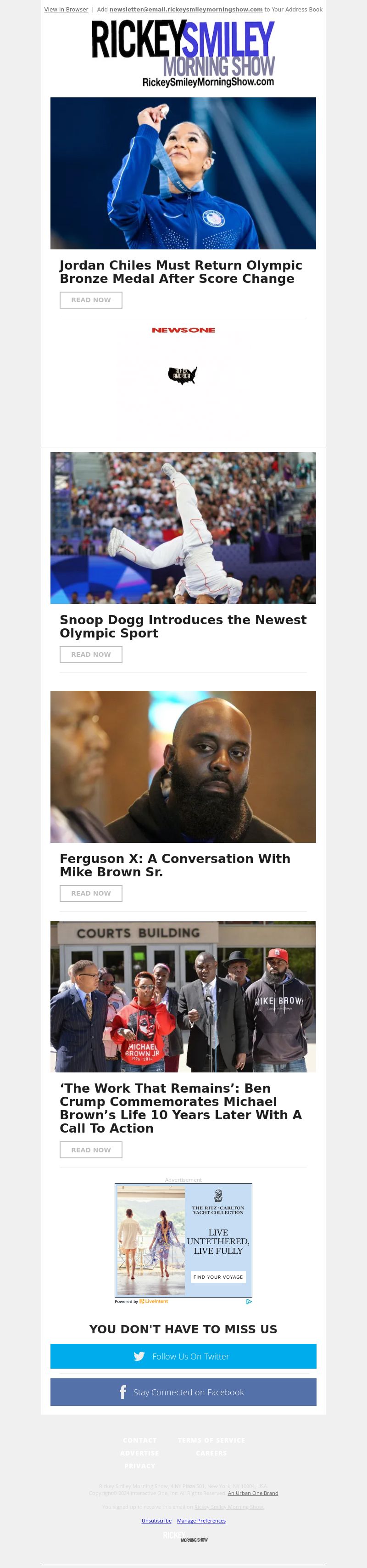367x1568 pixels.
Task: Open the NewsOne Black America banner
Action: (183, 380)
